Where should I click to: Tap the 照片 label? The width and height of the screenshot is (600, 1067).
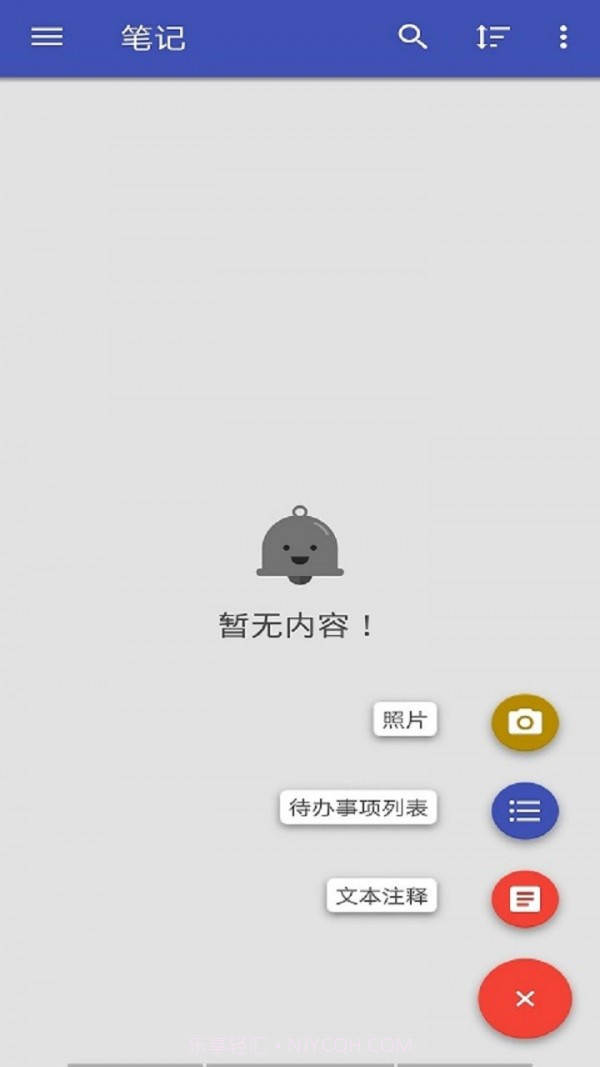[405, 720]
